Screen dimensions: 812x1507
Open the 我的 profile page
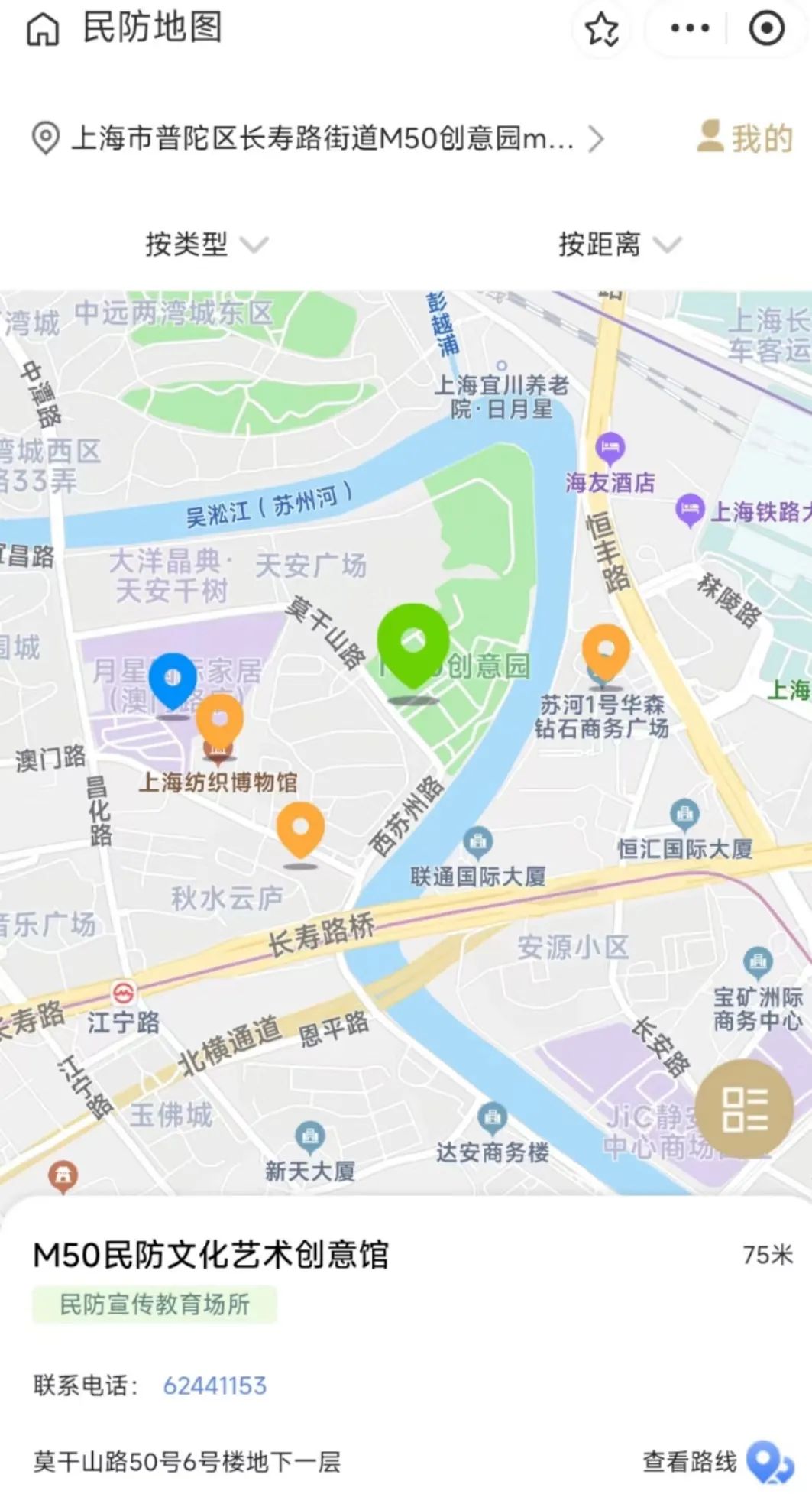pyautogui.click(x=746, y=138)
